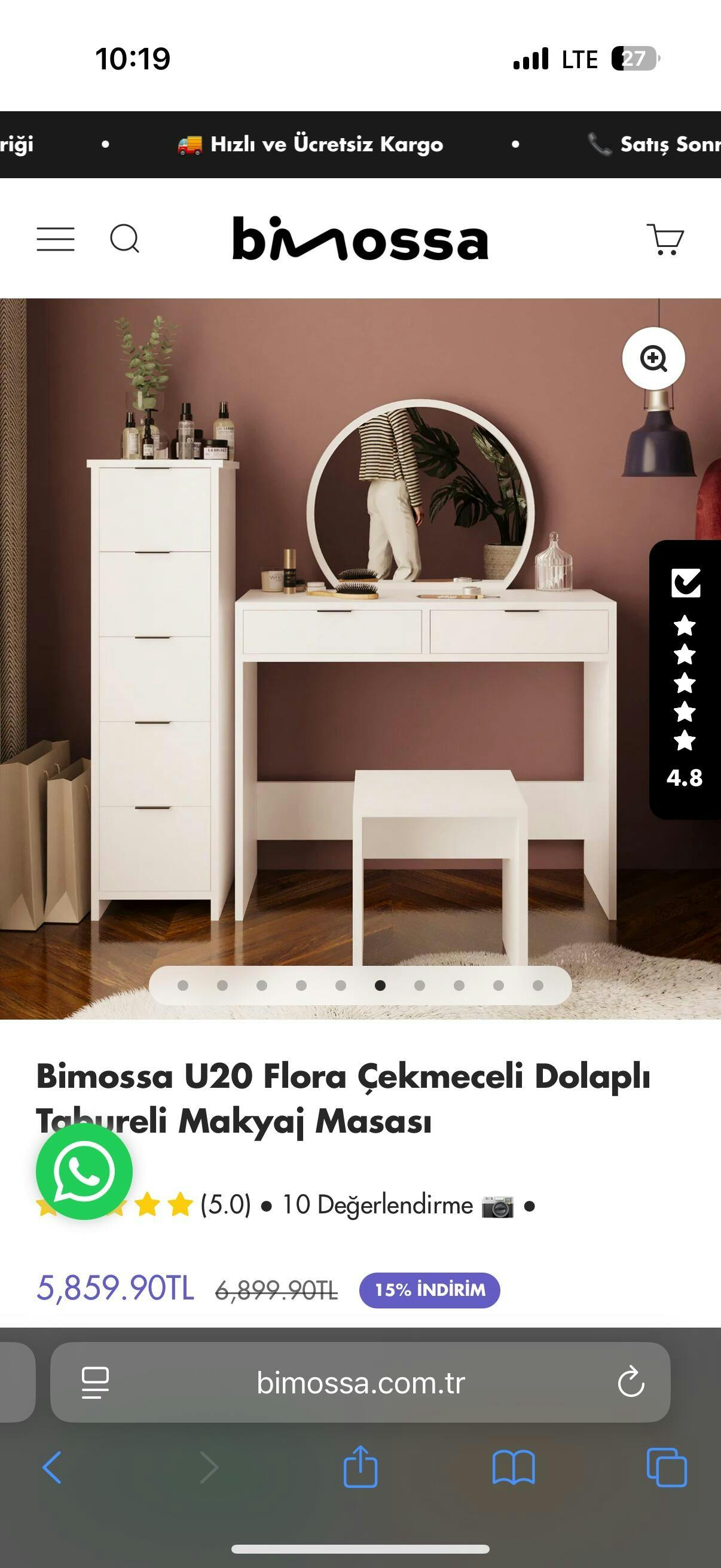
Task: Jump to the last image dot
Action: [538, 986]
